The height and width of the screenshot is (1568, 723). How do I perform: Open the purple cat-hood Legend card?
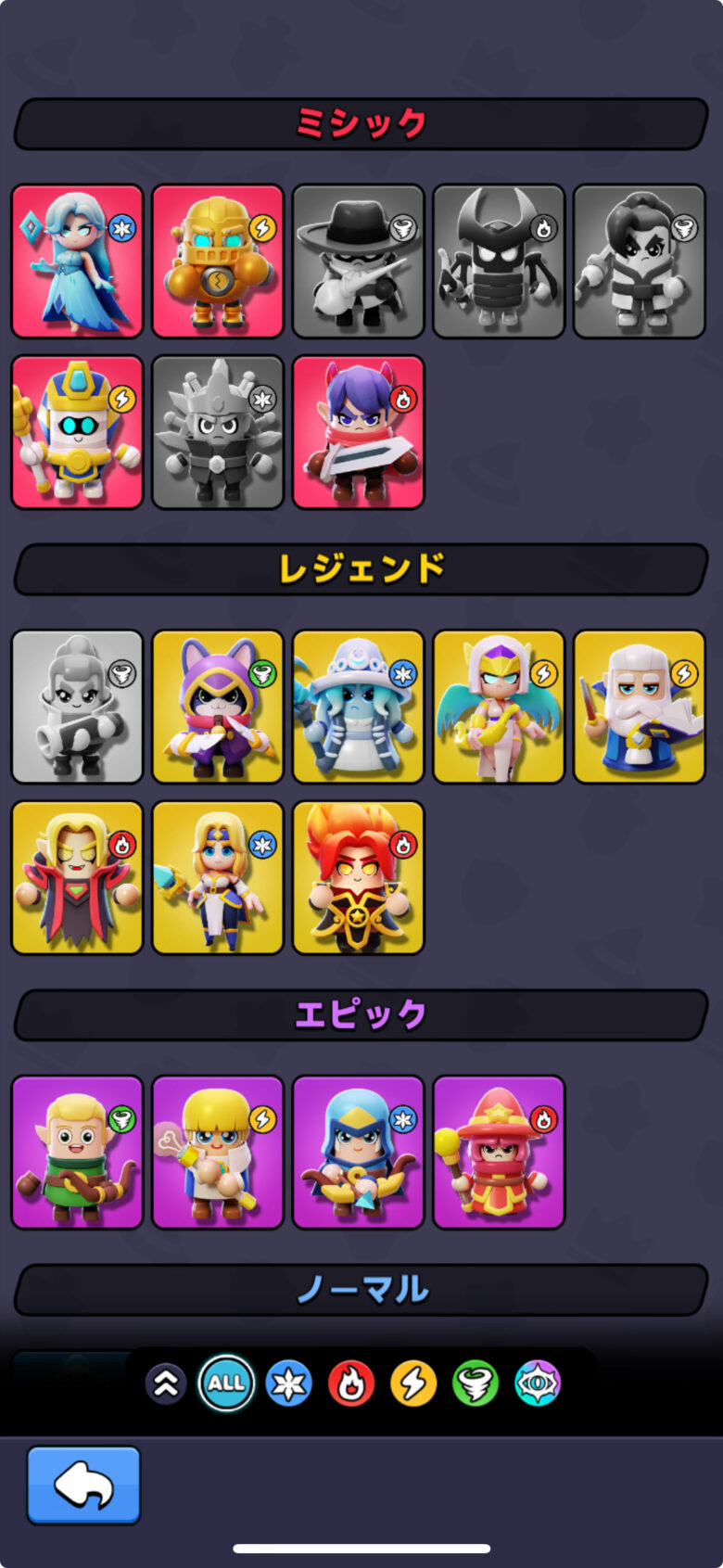click(x=218, y=707)
